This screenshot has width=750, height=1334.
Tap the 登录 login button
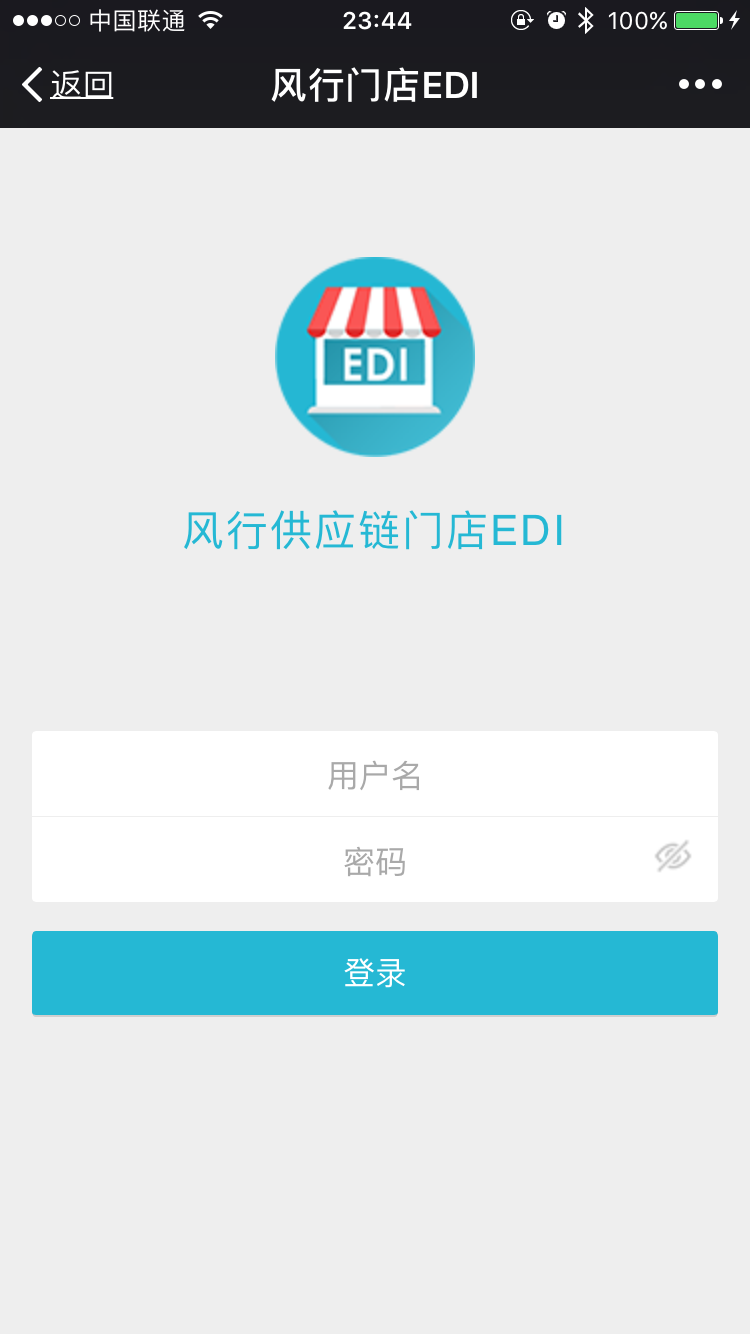coord(375,973)
